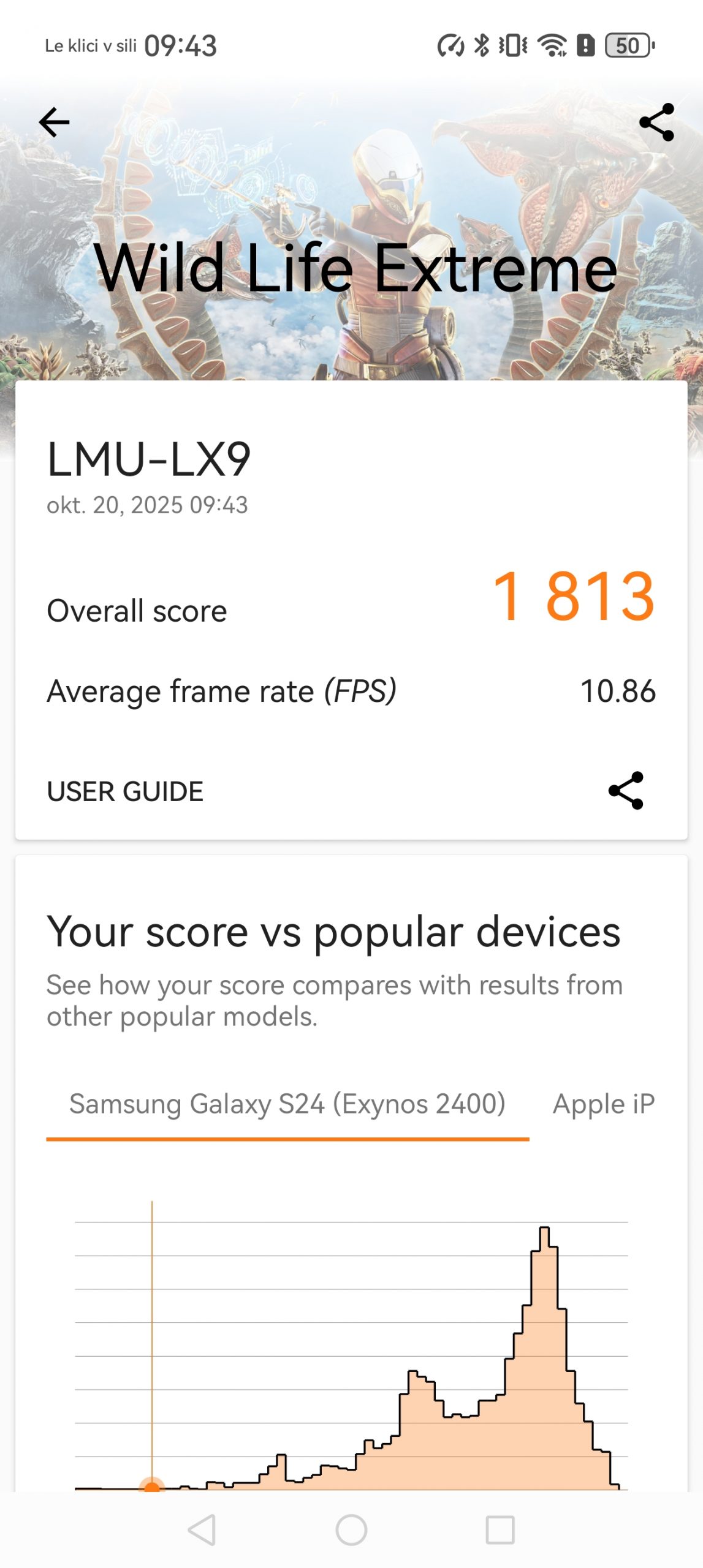Tap the system home button

pyautogui.click(x=351, y=1530)
